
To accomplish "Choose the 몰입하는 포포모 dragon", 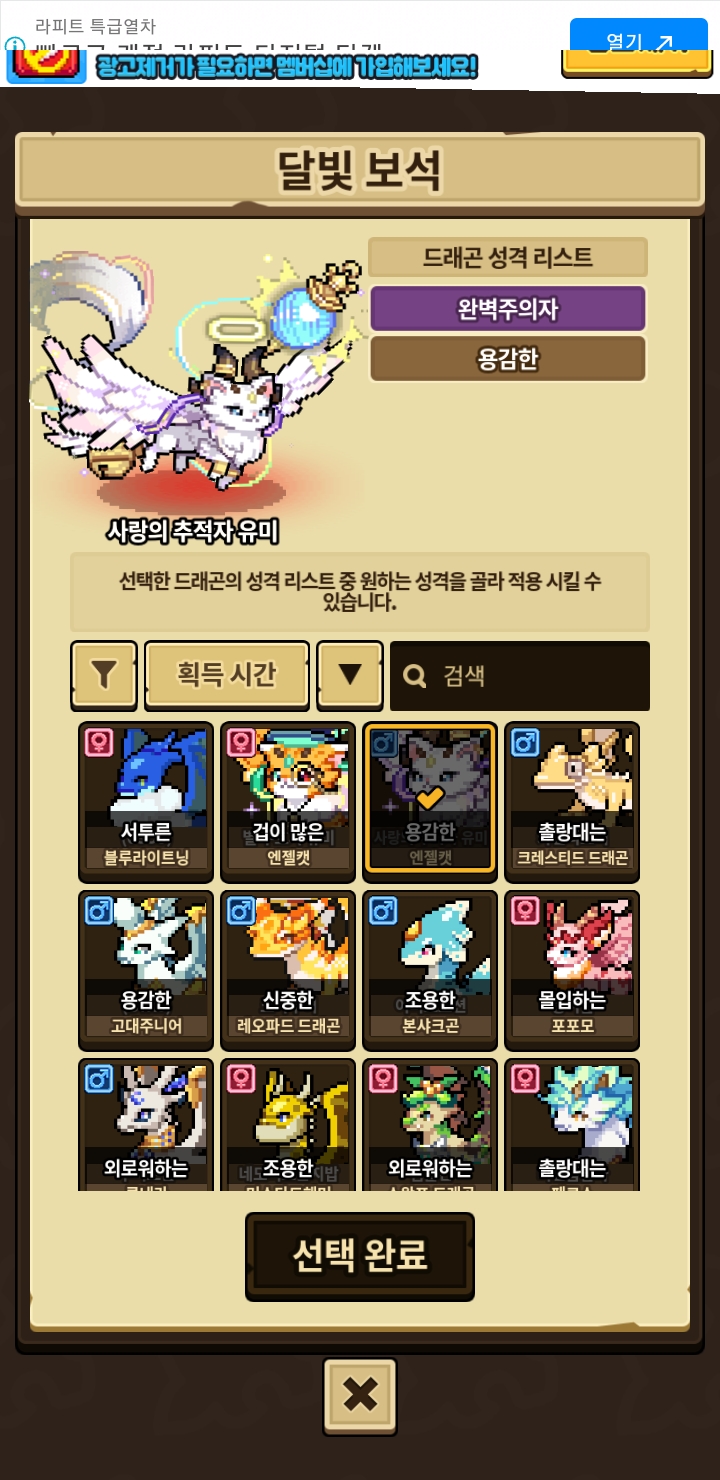I will (x=572, y=968).
